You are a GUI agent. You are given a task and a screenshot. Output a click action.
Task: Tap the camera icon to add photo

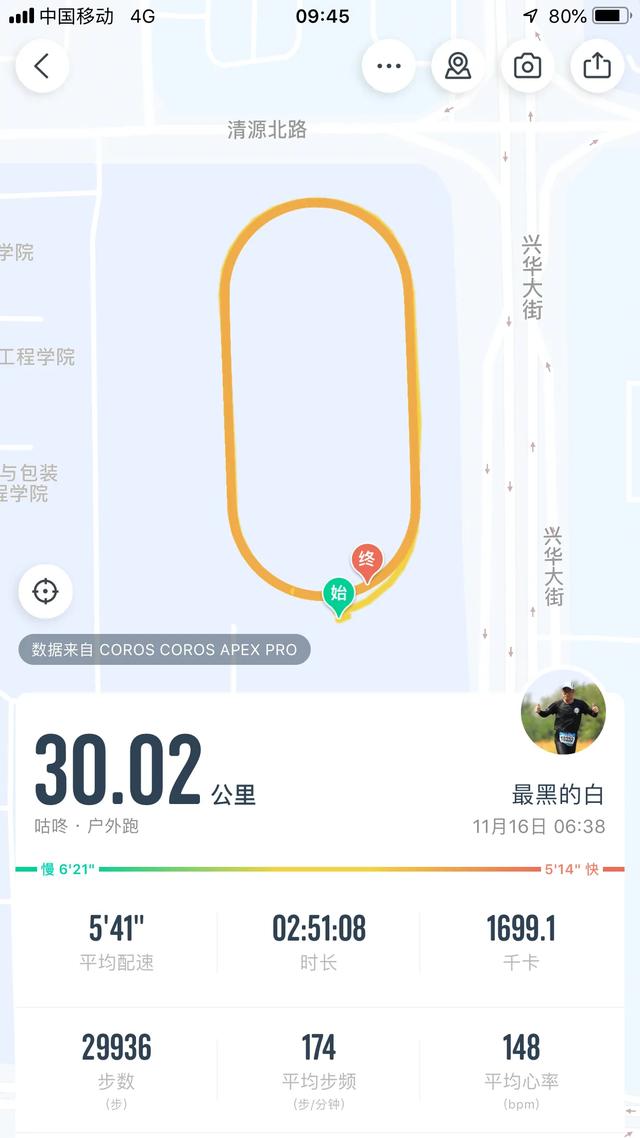pos(527,66)
